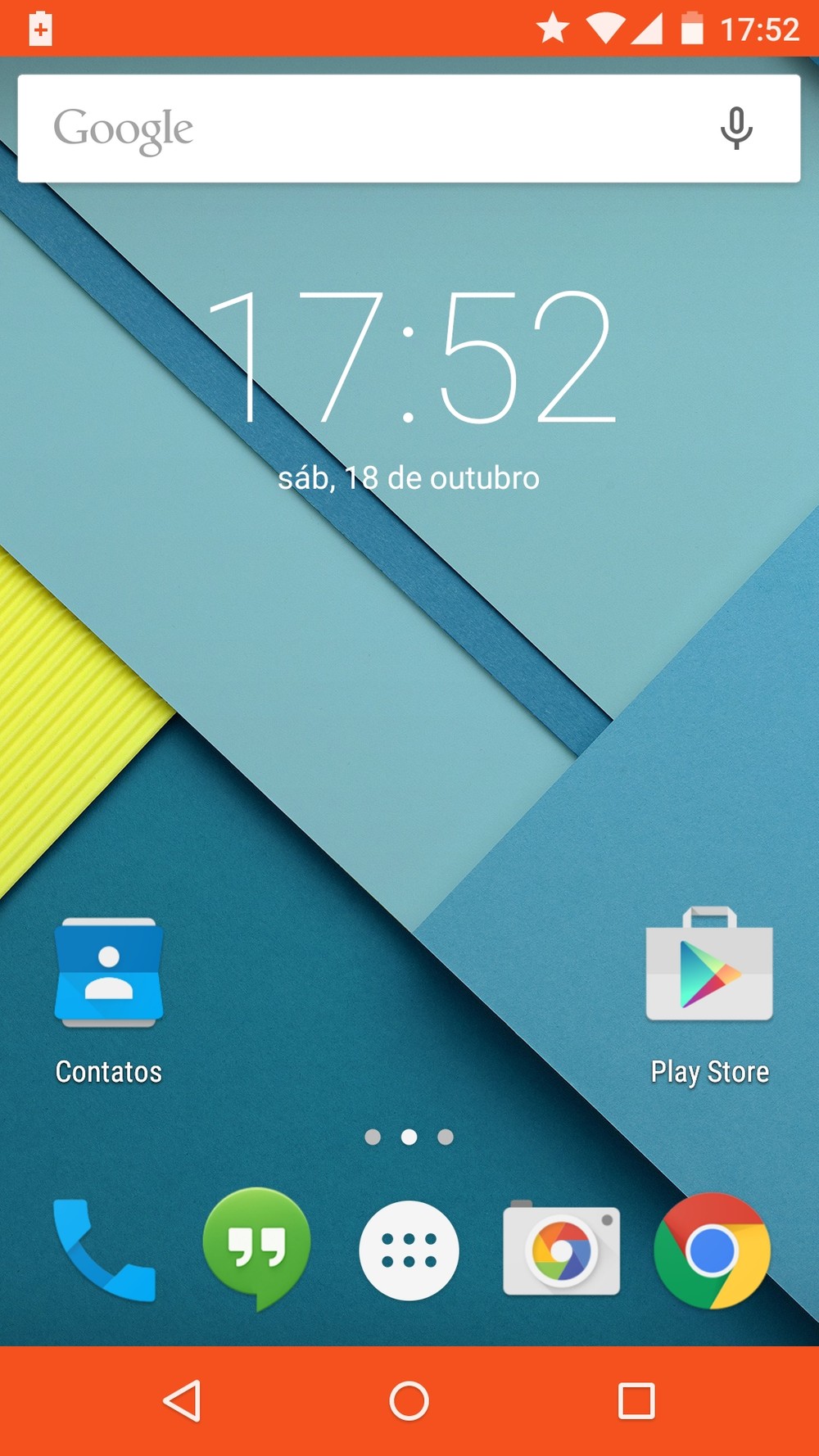The image size is (819, 1456).
Task: Open the Chrome browser
Action: (x=712, y=1250)
